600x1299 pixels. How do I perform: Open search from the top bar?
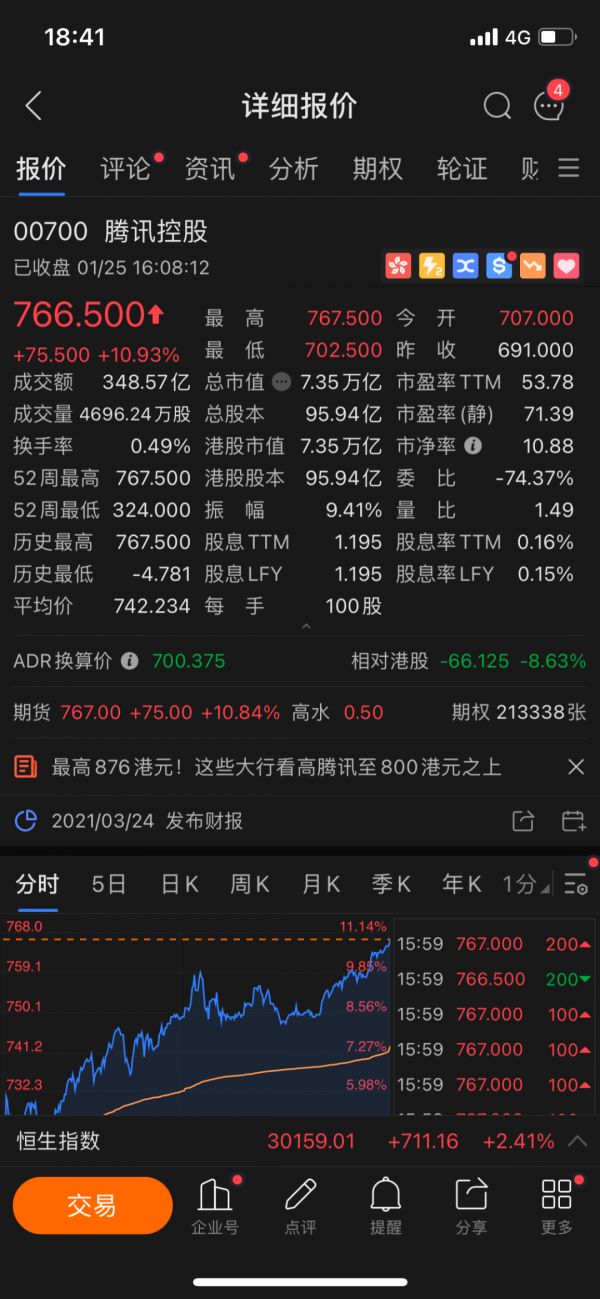[497, 106]
